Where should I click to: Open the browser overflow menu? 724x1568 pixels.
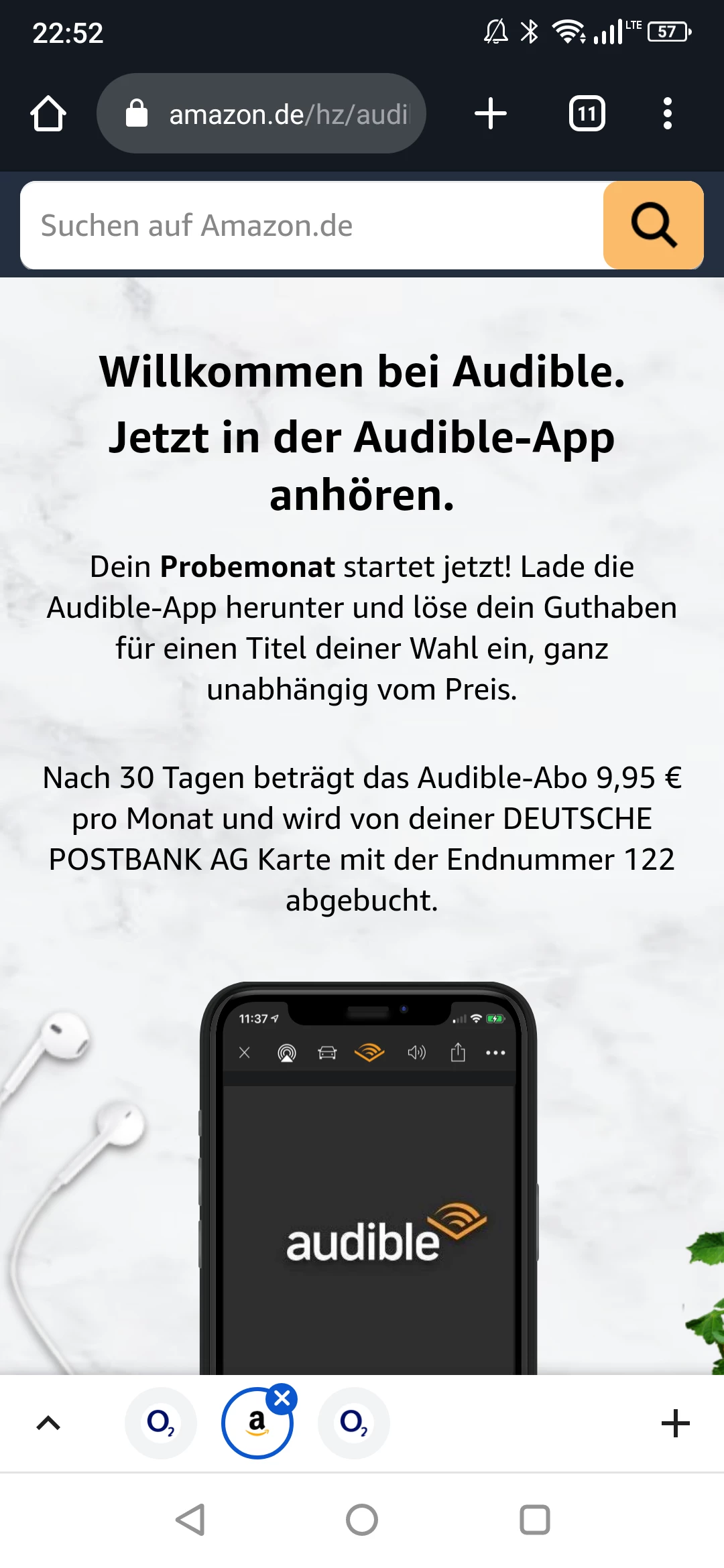point(667,113)
